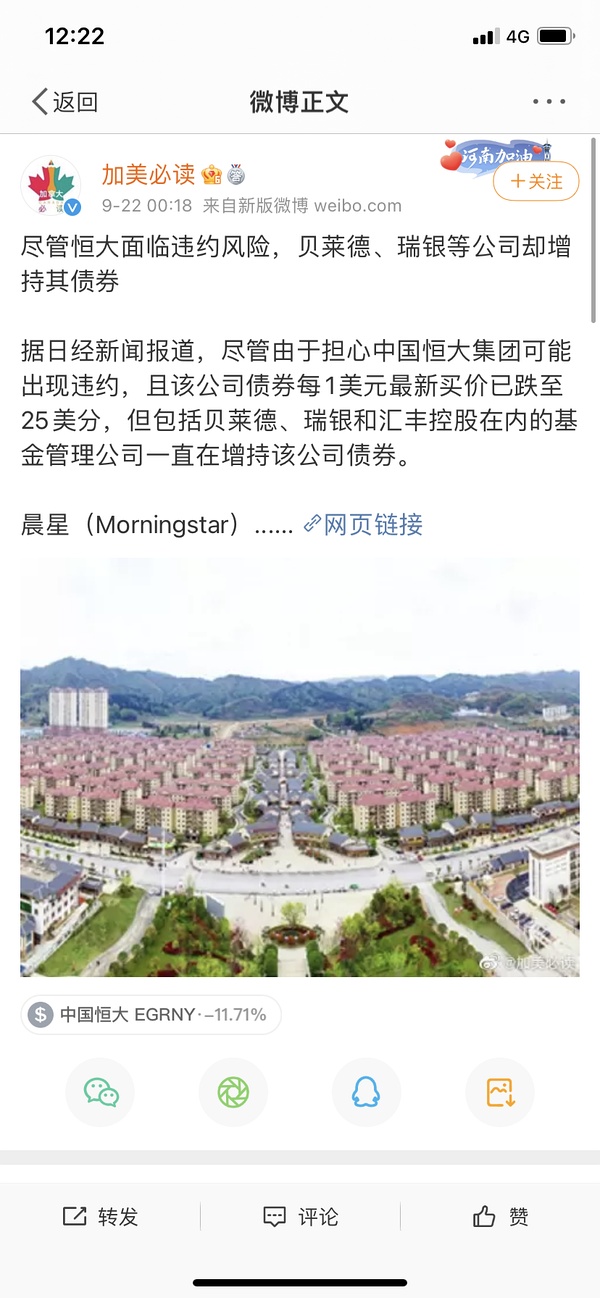The width and height of the screenshot is (600, 1298).
Task: Follow 加美必读 with the 关注 button
Action: click(x=537, y=181)
